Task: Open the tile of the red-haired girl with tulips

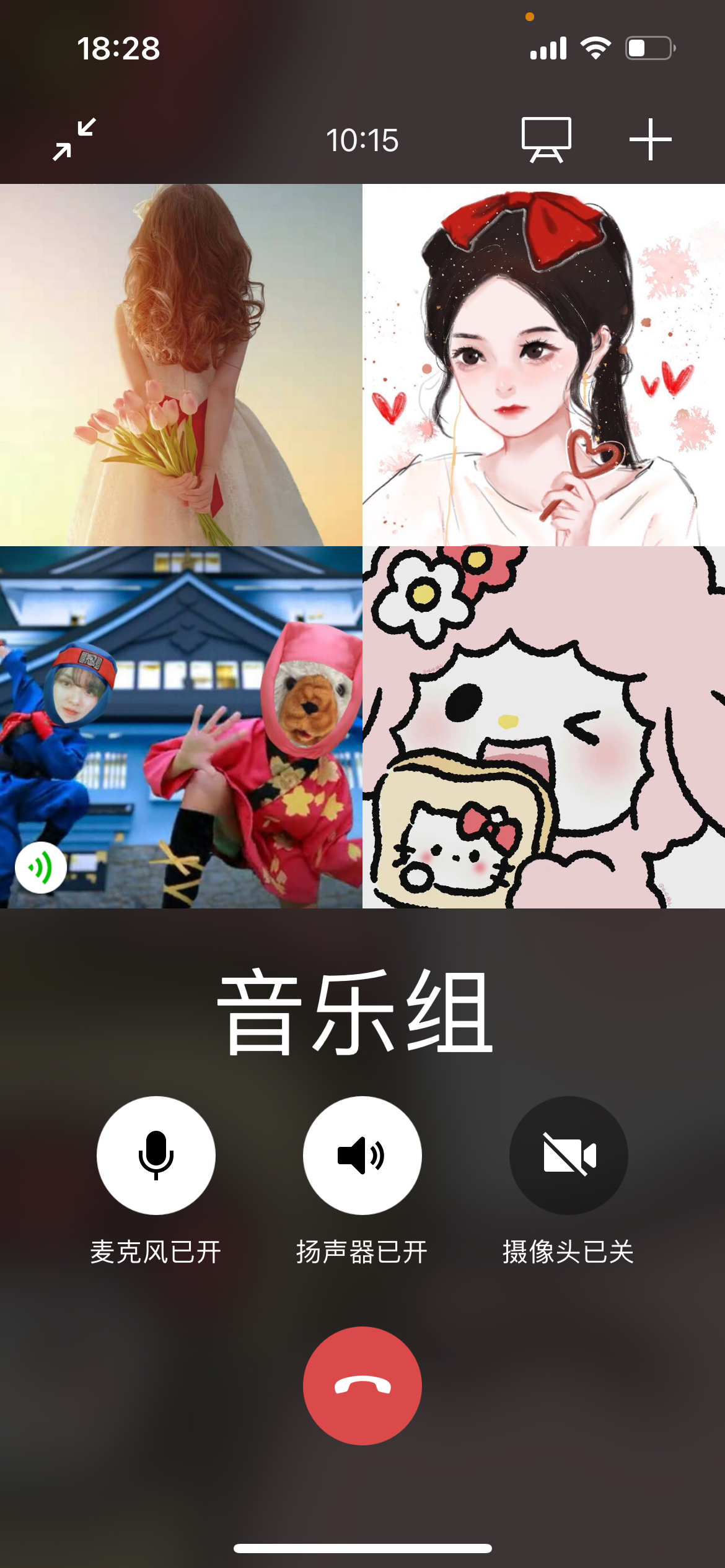Action: tap(181, 365)
